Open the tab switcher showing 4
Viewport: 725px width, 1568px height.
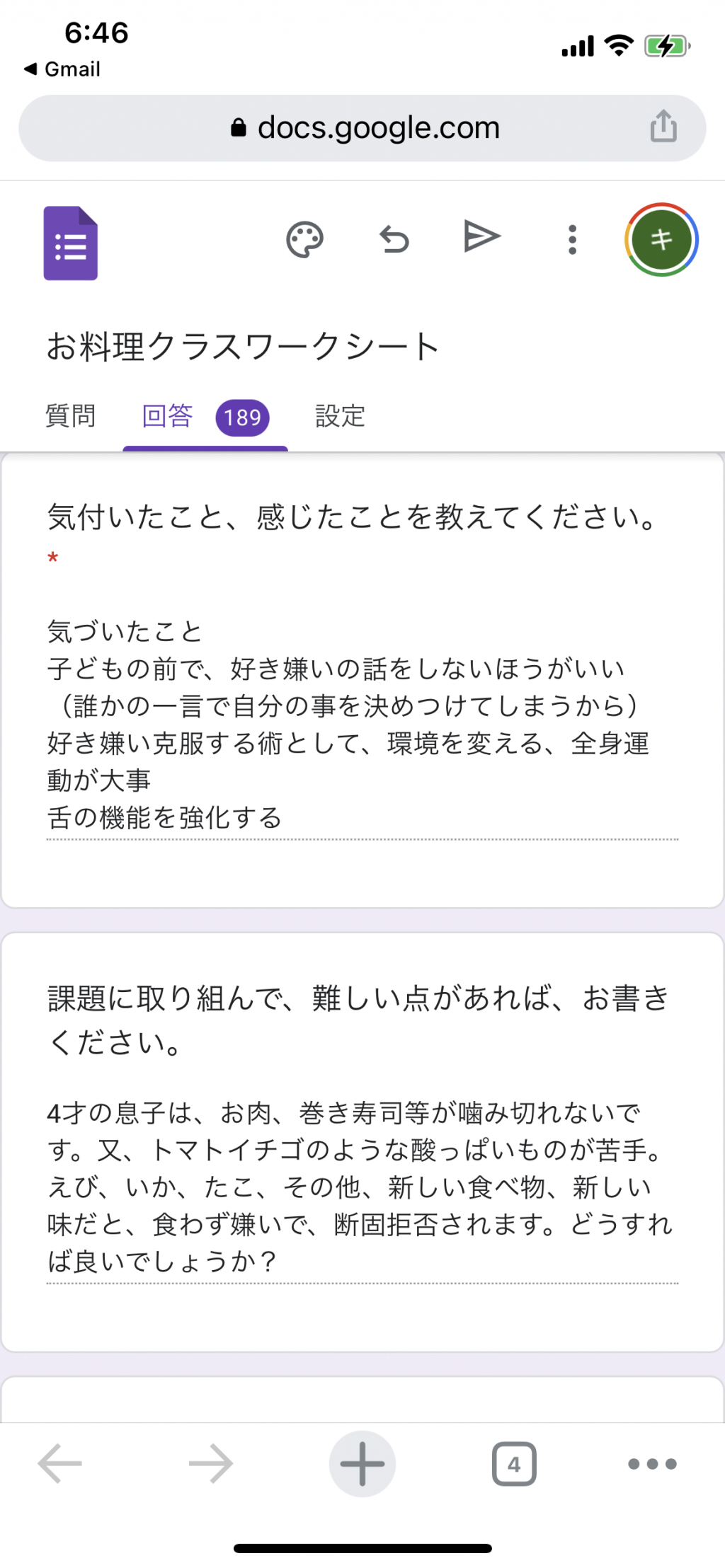click(x=514, y=1464)
